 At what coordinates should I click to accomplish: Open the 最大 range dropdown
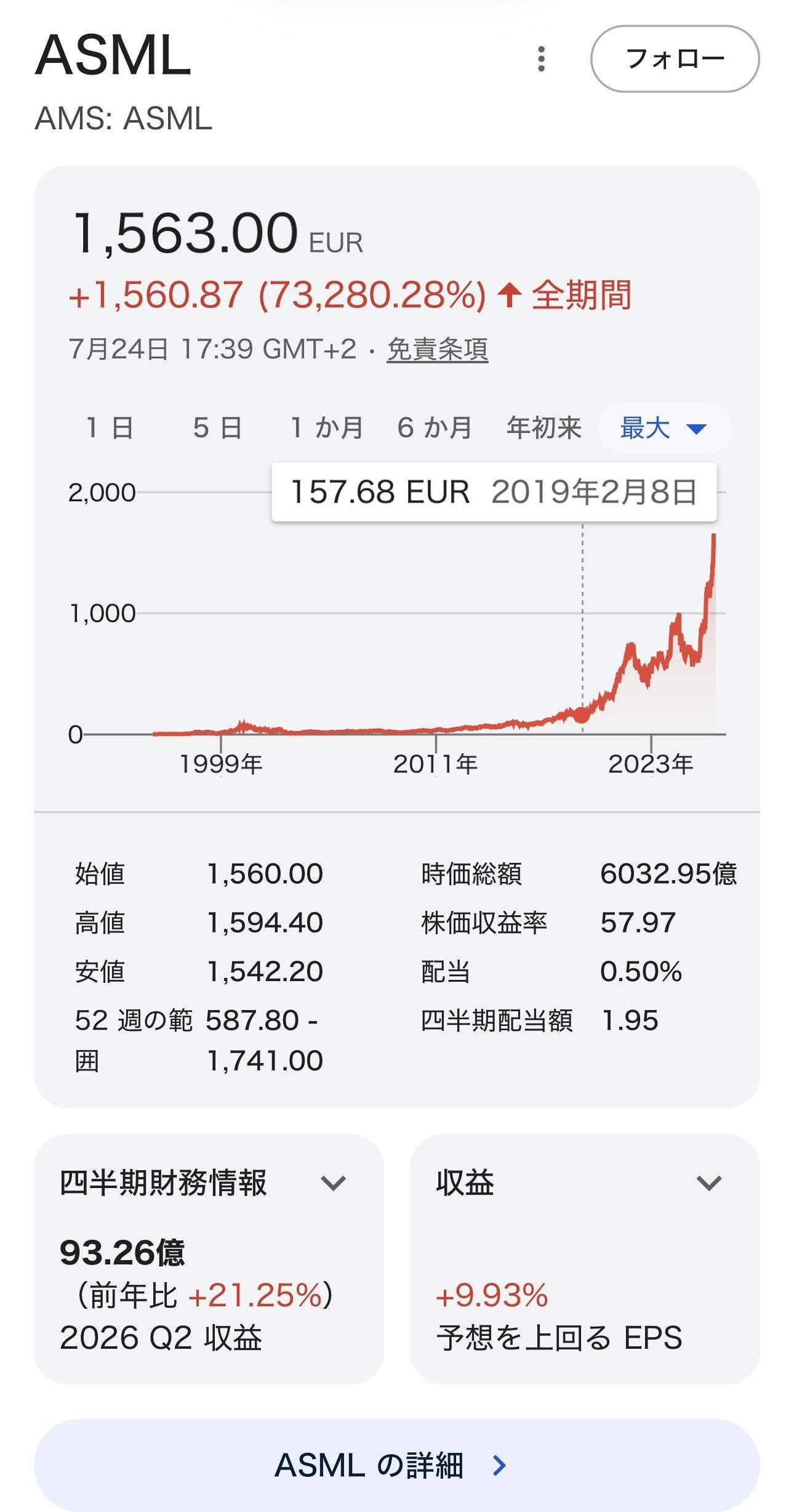coord(664,428)
